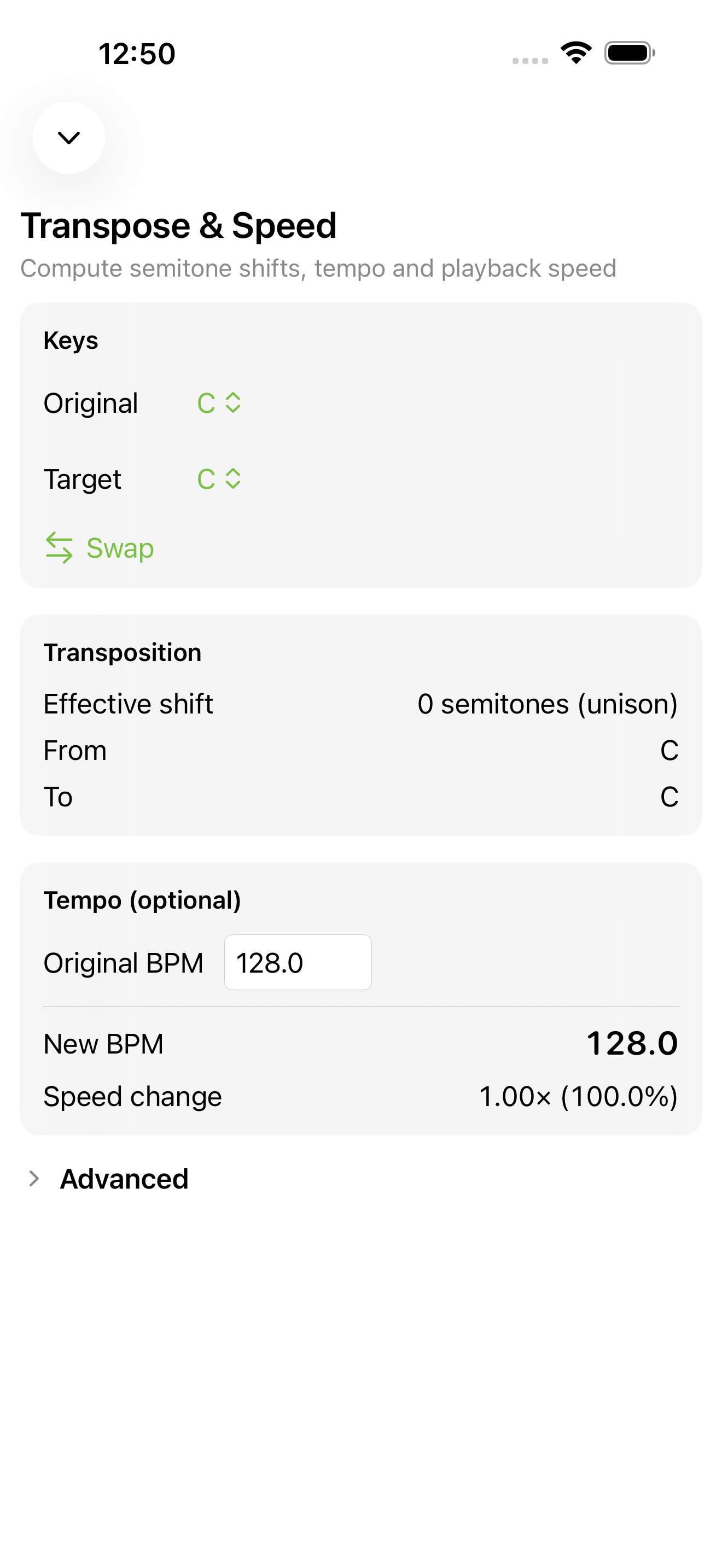Viewport: 722px width, 1568px height.
Task: Tap the Speed change row
Action: [361, 1095]
